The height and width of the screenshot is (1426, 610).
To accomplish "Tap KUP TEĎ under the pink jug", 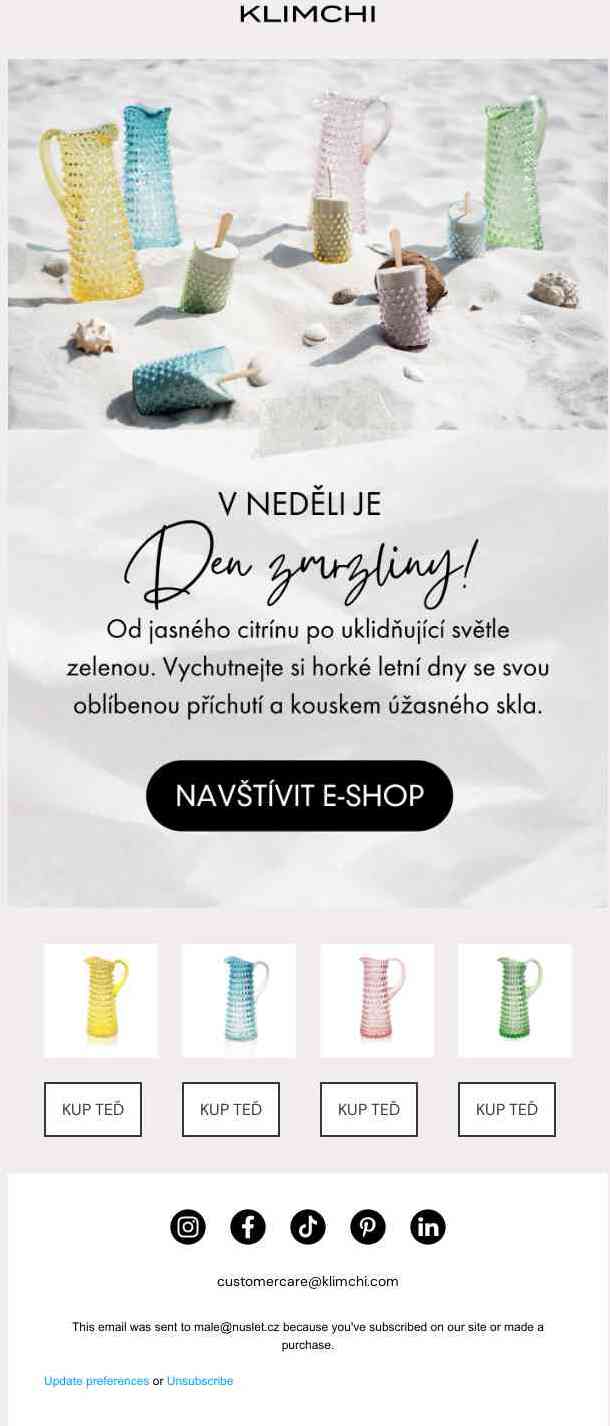I will pyautogui.click(x=369, y=1109).
